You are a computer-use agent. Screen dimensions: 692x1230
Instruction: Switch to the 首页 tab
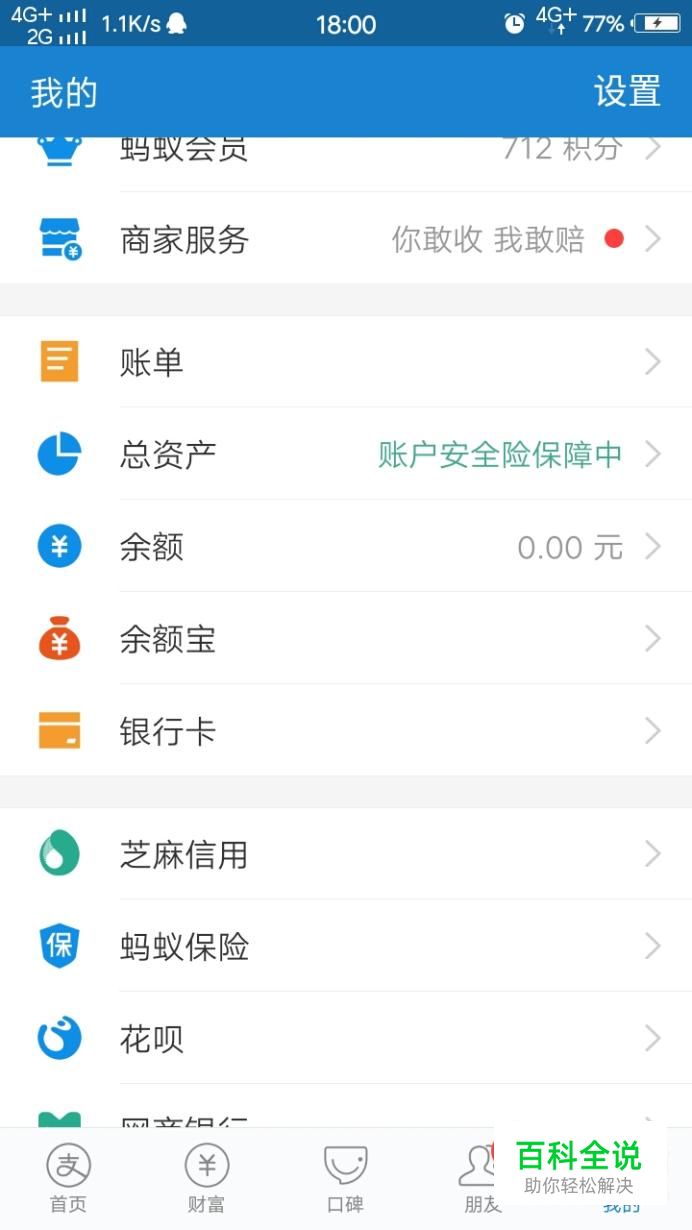(68, 1178)
